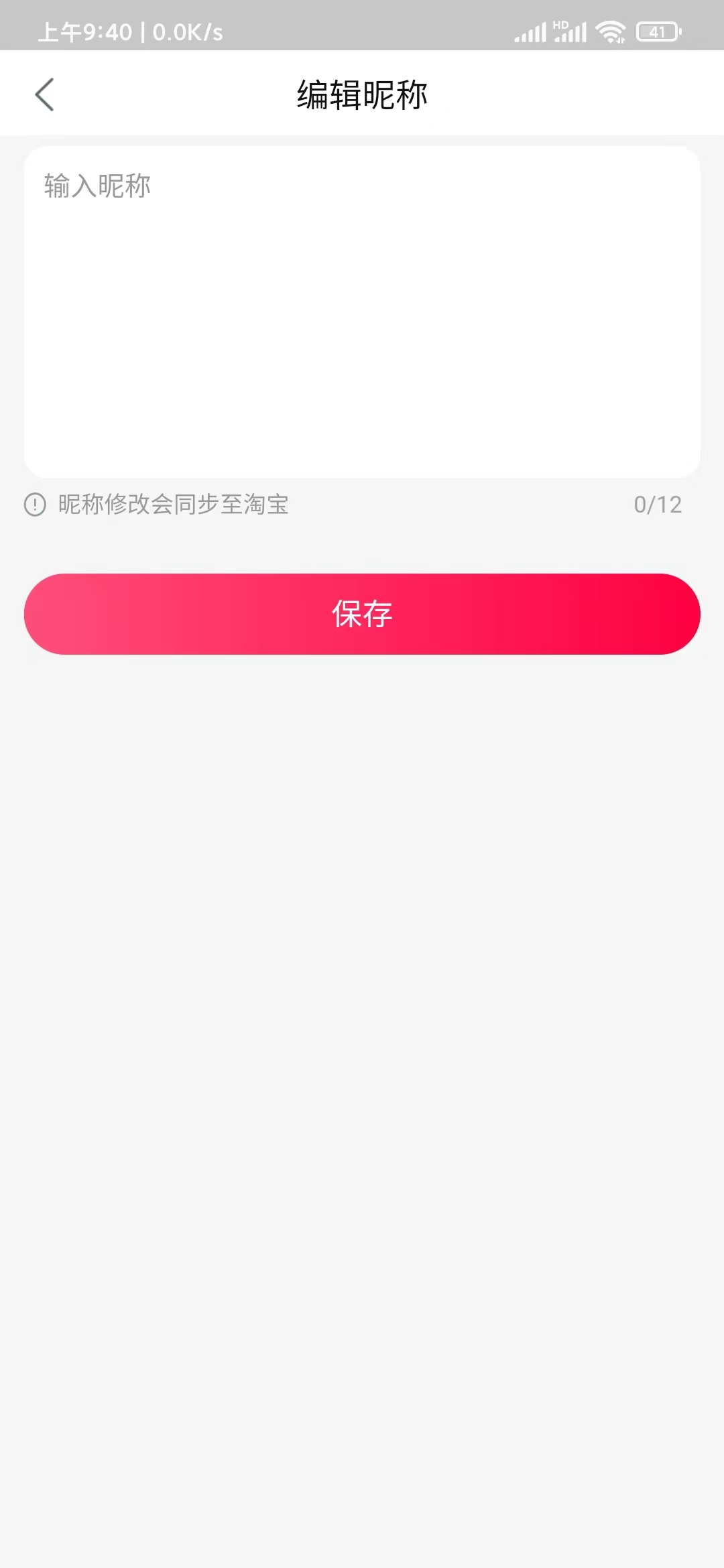
Task: Select the left chevron in the title bar
Action: click(x=45, y=94)
